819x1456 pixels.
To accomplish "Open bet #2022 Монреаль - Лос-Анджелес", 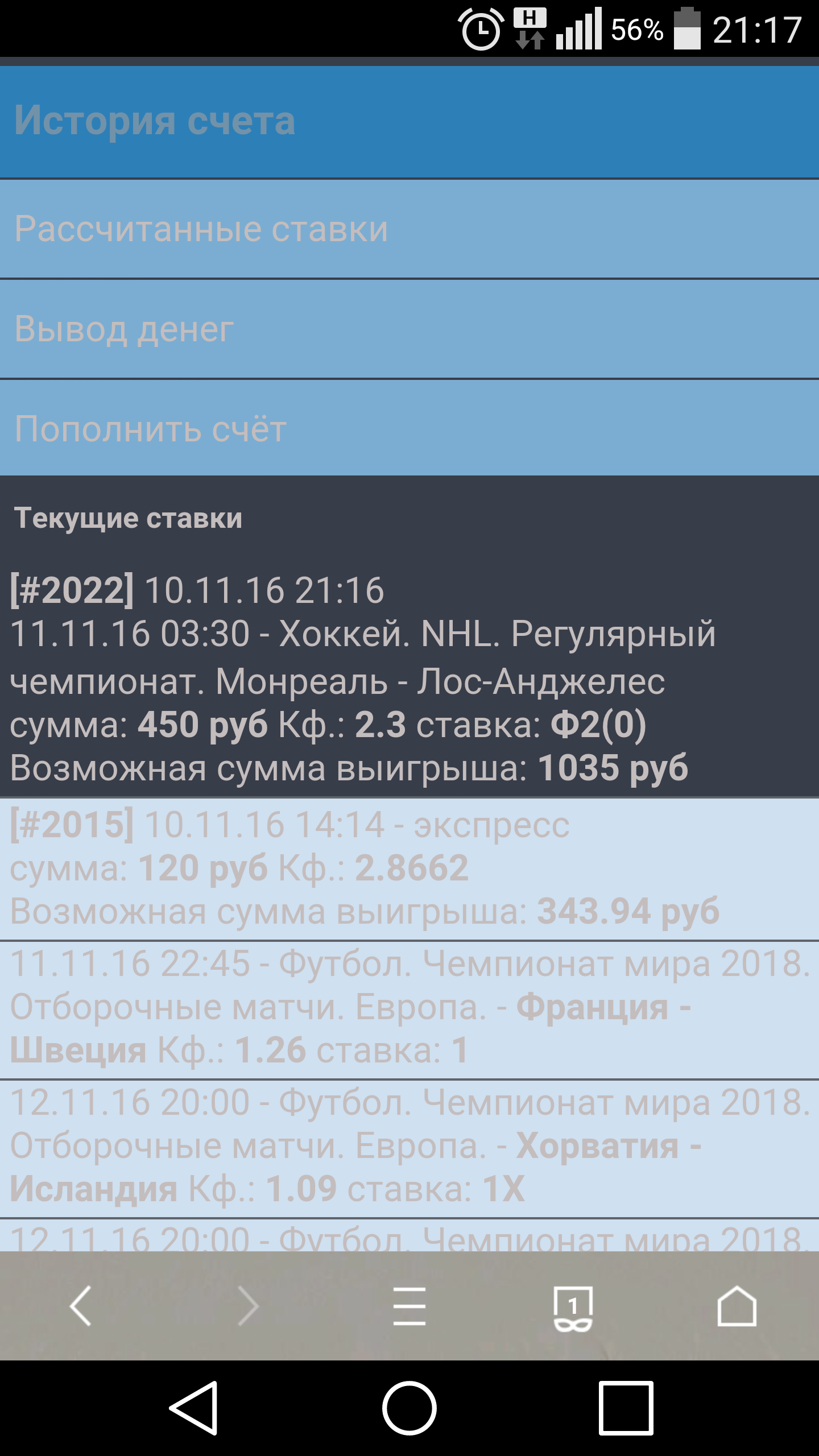I will (409, 679).
